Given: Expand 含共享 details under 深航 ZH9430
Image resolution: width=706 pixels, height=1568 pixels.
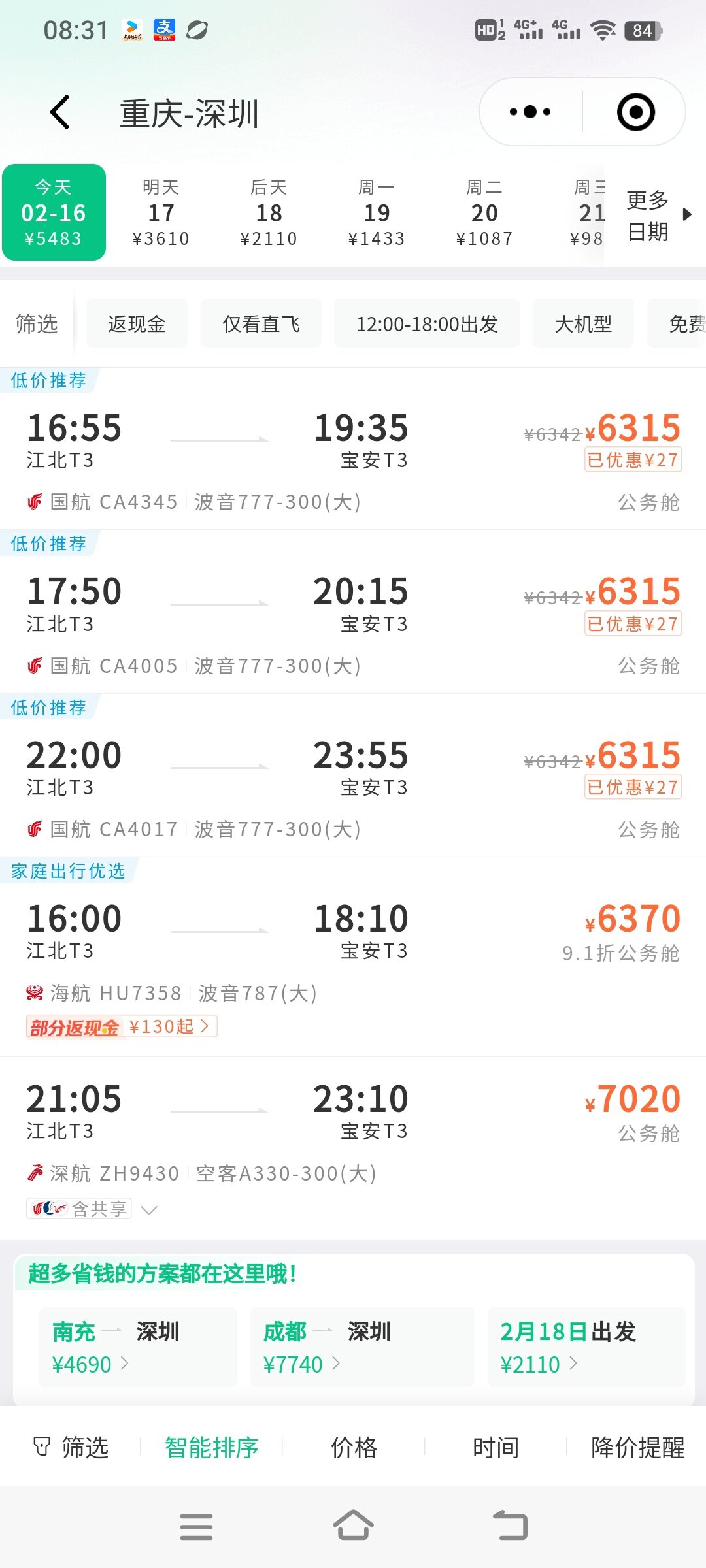Looking at the screenshot, I should (149, 1209).
